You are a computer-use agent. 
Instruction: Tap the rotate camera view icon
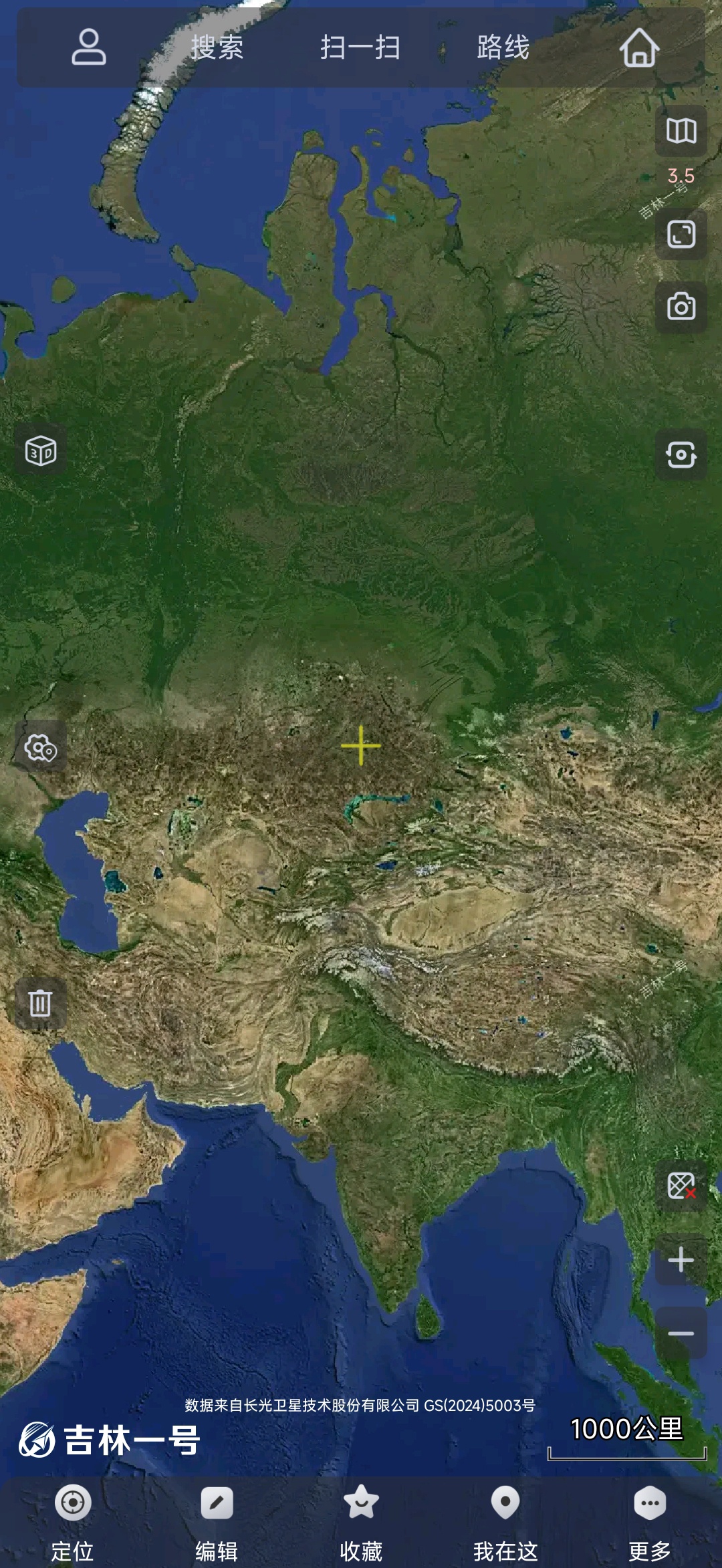coord(681,455)
